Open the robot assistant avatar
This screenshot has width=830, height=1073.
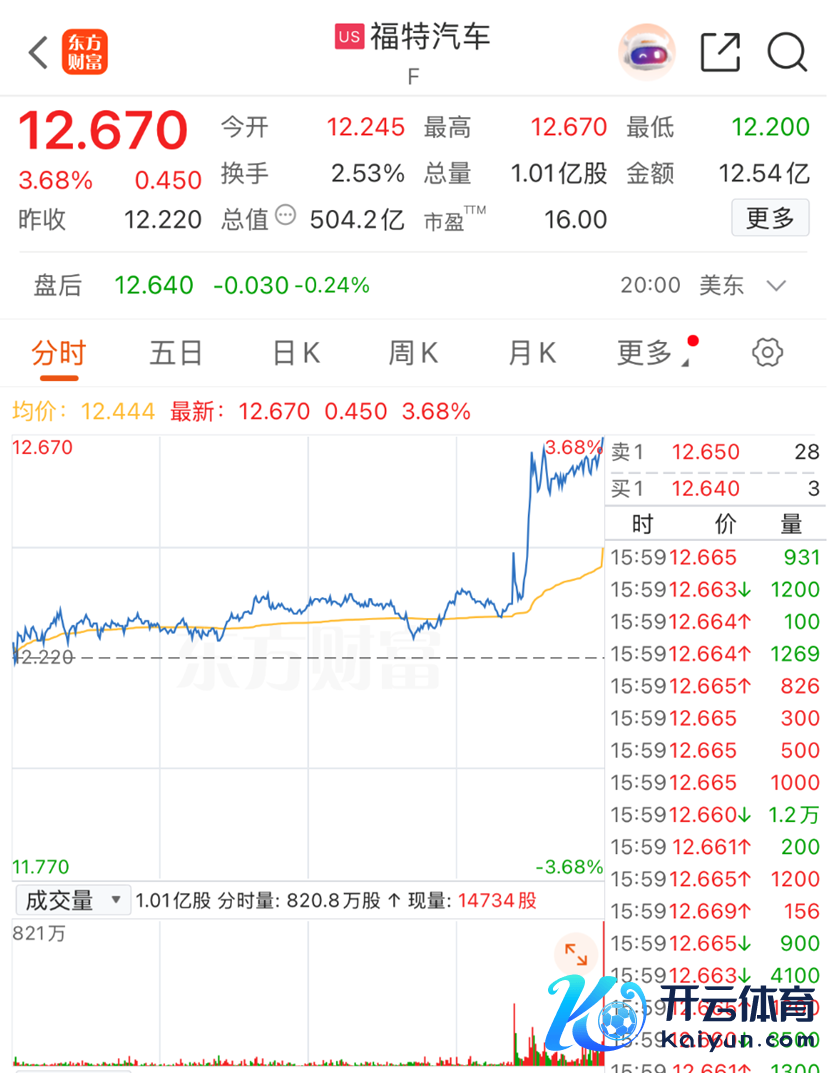647,52
